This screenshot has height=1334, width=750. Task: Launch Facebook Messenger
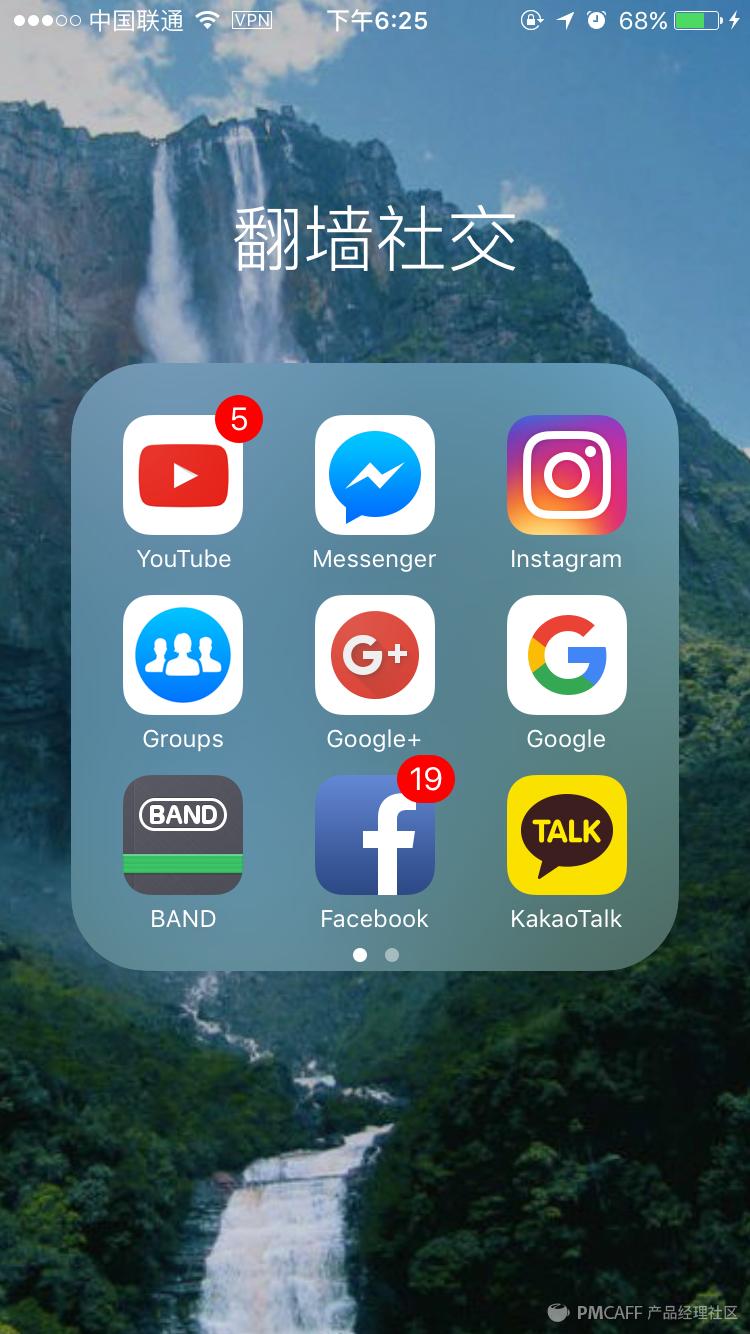(x=374, y=475)
